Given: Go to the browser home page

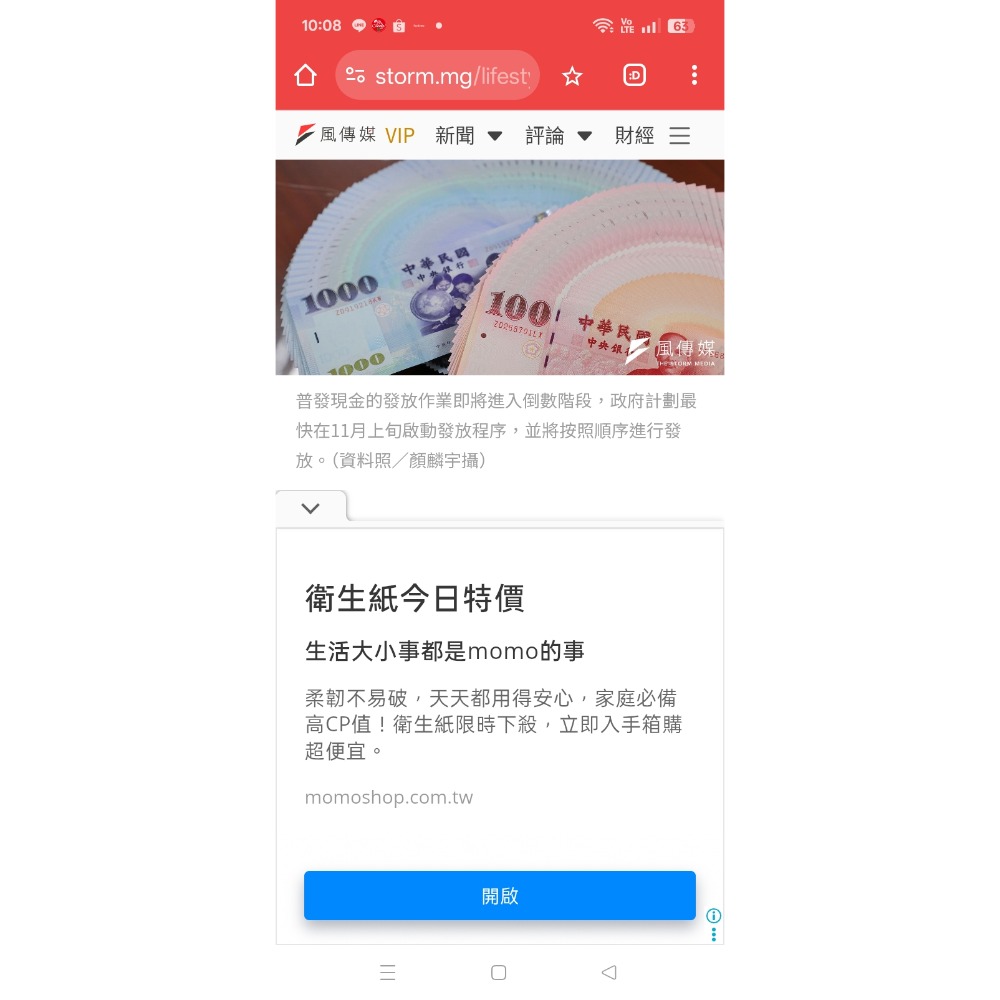Looking at the screenshot, I should 305,76.
